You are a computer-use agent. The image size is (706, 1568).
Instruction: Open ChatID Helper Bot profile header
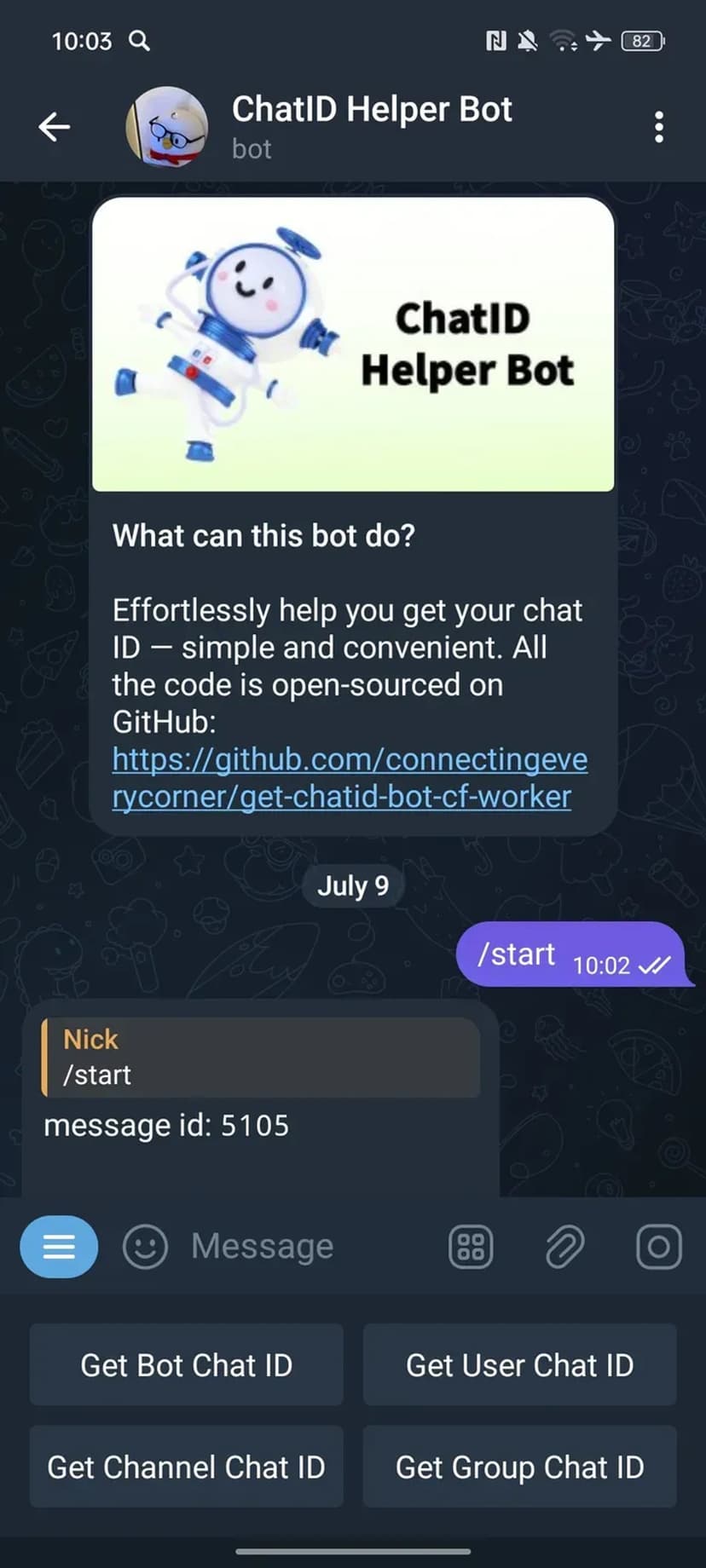372,126
